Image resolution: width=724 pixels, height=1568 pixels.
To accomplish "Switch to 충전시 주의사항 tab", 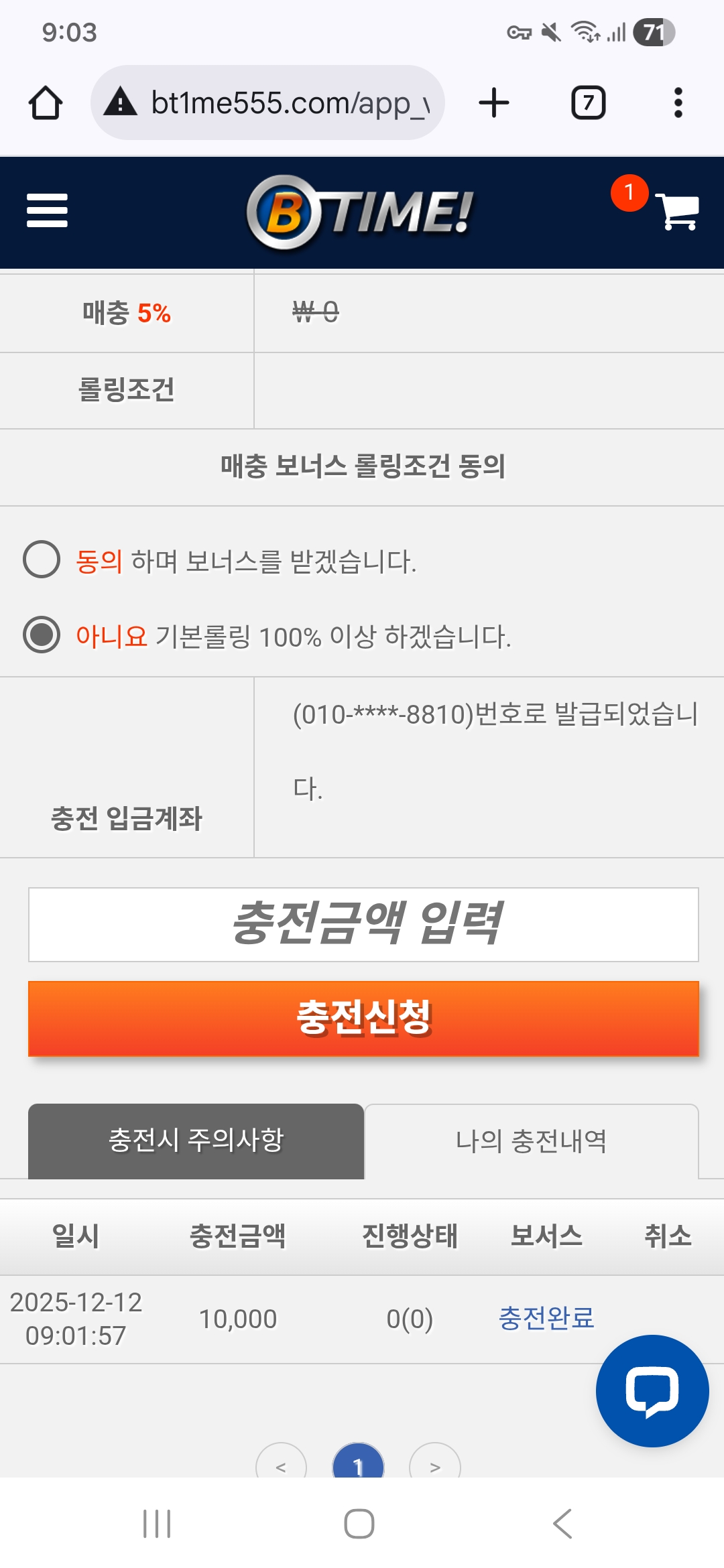I will pyautogui.click(x=196, y=1141).
